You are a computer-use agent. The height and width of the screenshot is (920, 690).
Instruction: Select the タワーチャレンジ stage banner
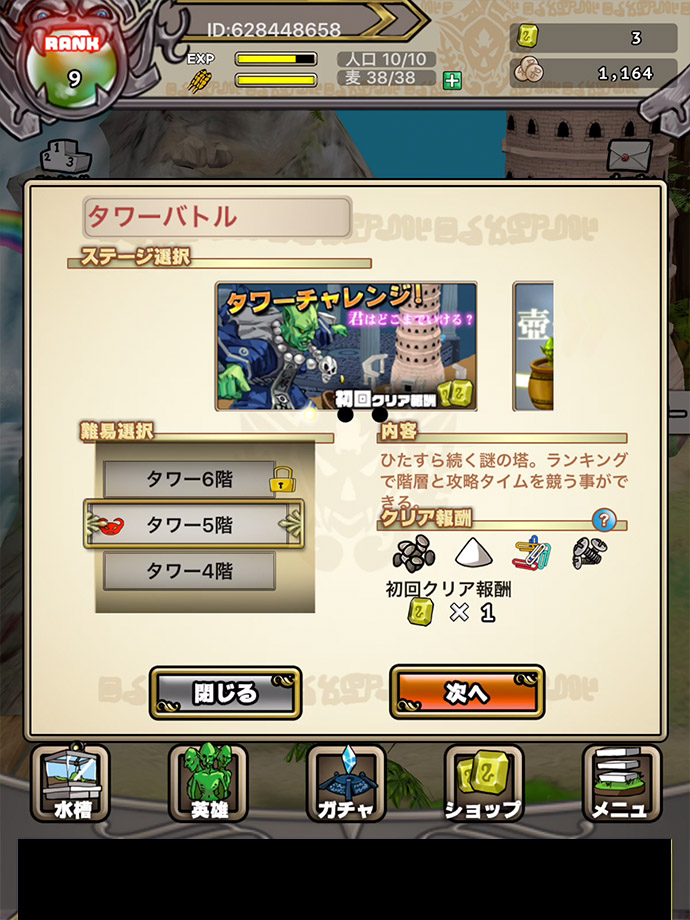tap(346, 346)
